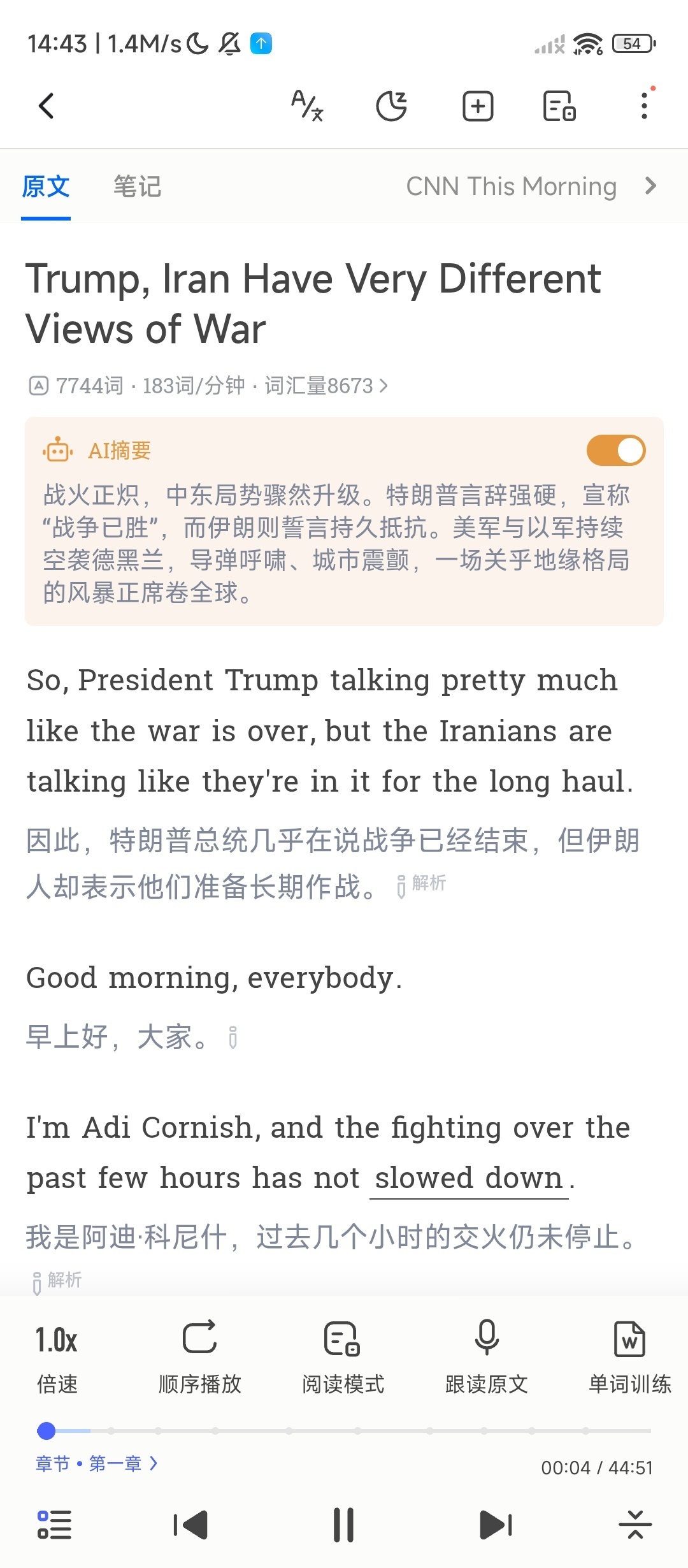Open chapter selector 章节 第一章

(x=96, y=1463)
